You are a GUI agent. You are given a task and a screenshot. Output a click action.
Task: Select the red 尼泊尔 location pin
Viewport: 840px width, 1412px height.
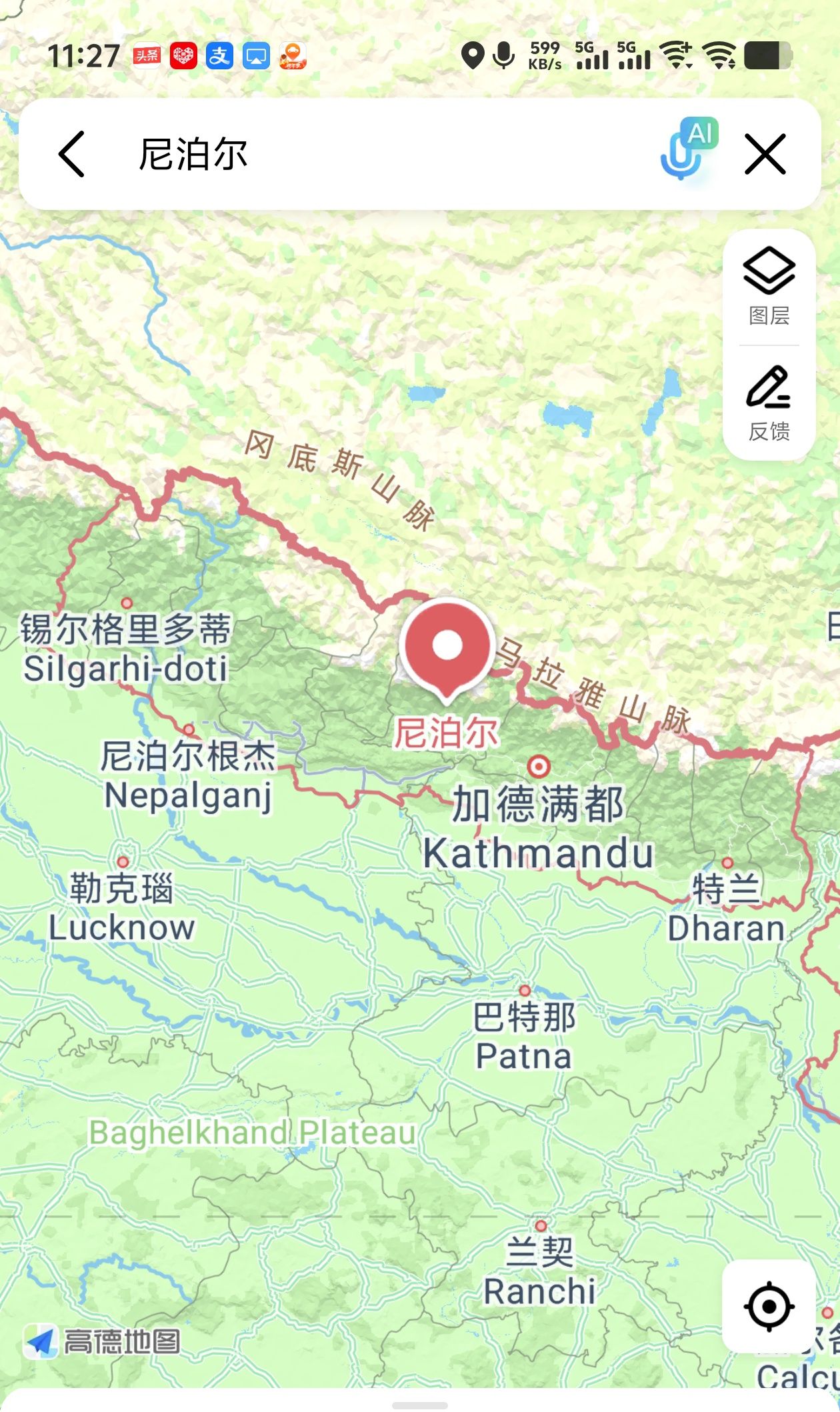pyautogui.click(x=447, y=647)
